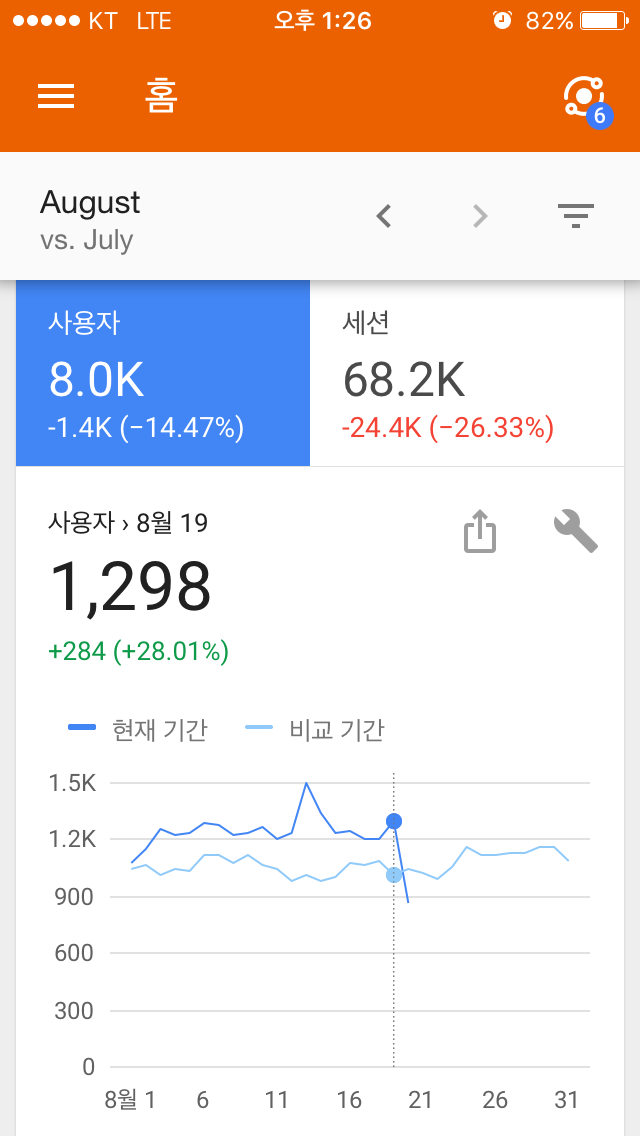Viewport: 640px width, 1136px height.
Task: Switch to the 세션 68.2K metric tab
Action: click(466, 374)
